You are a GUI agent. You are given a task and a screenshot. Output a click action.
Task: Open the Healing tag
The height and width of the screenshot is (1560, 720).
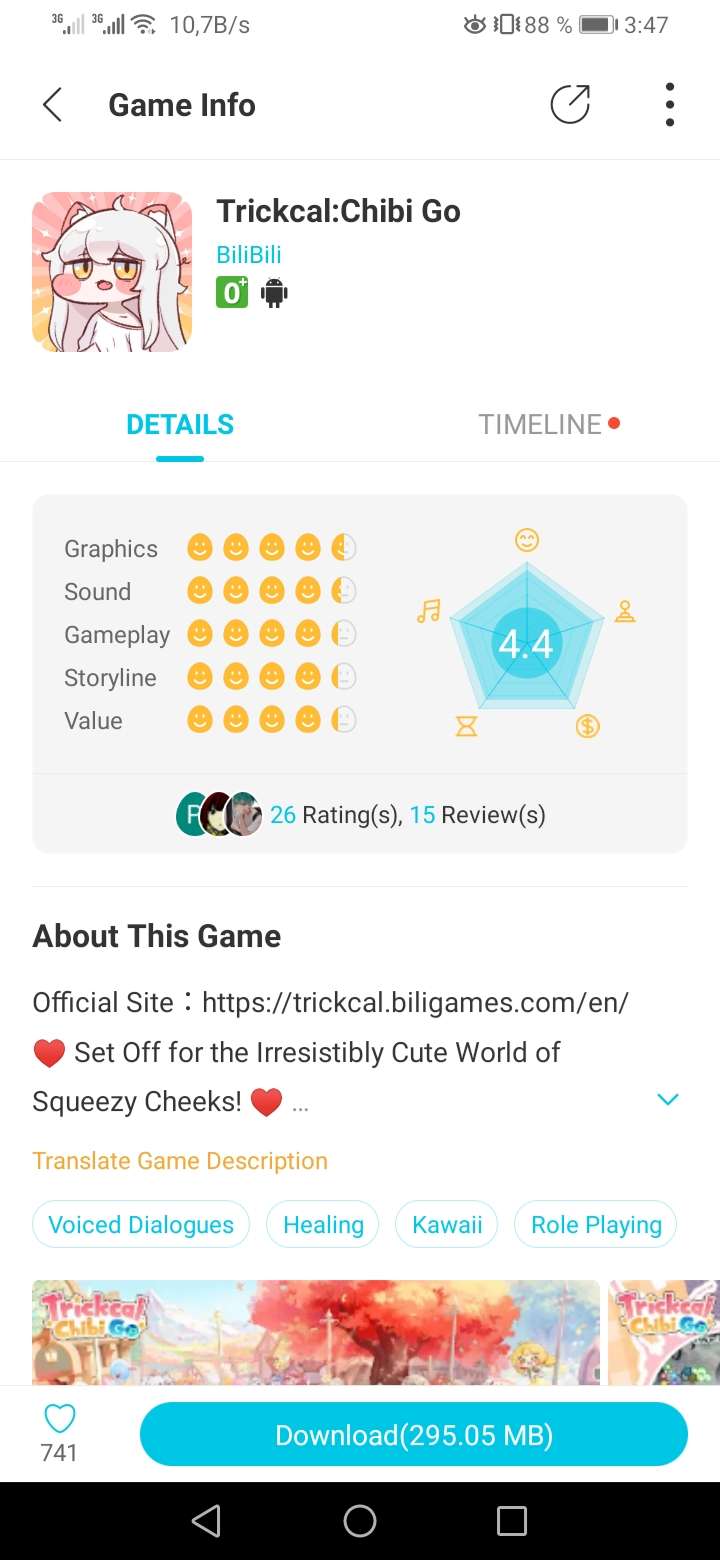pos(323,1225)
